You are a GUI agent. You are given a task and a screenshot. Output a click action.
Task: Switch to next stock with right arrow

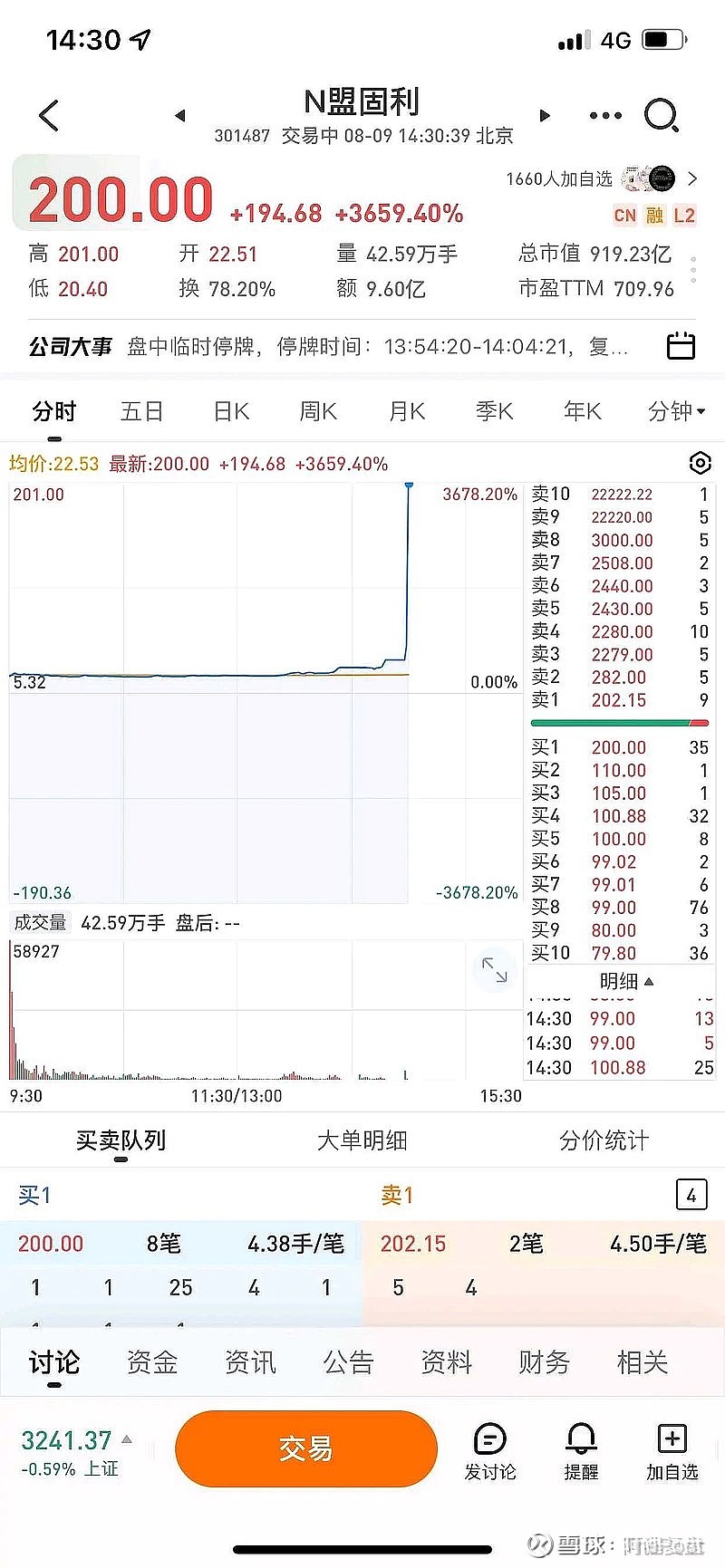545,116
